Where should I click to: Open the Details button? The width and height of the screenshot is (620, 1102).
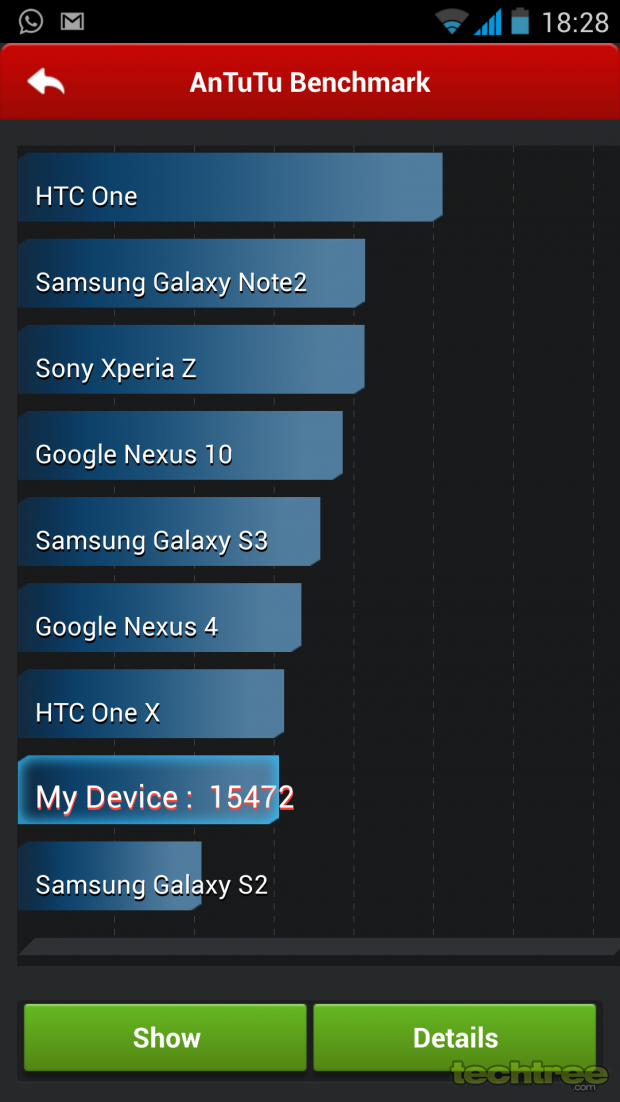pos(455,1037)
